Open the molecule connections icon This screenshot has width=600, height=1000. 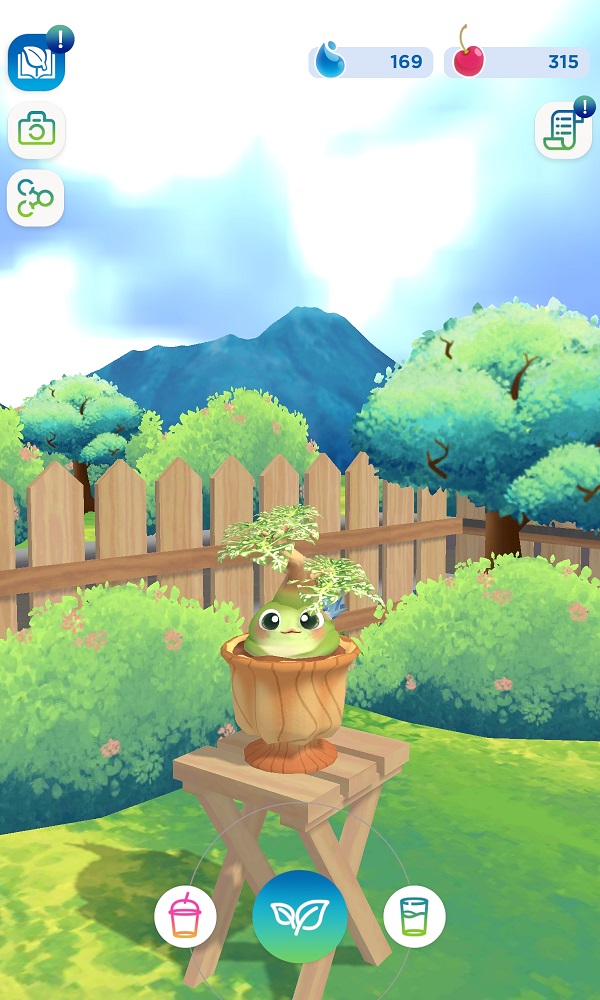36,198
